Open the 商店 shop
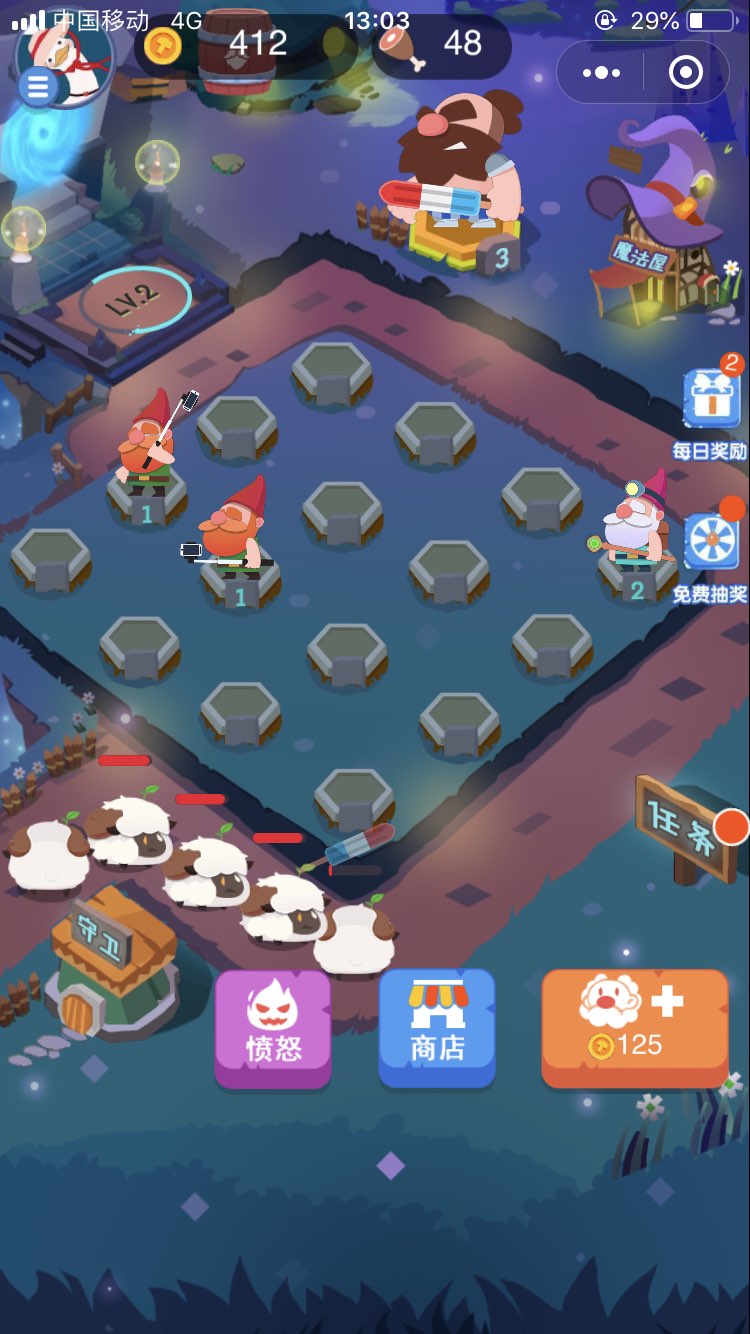This screenshot has width=750, height=1334. [x=437, y=1028]
